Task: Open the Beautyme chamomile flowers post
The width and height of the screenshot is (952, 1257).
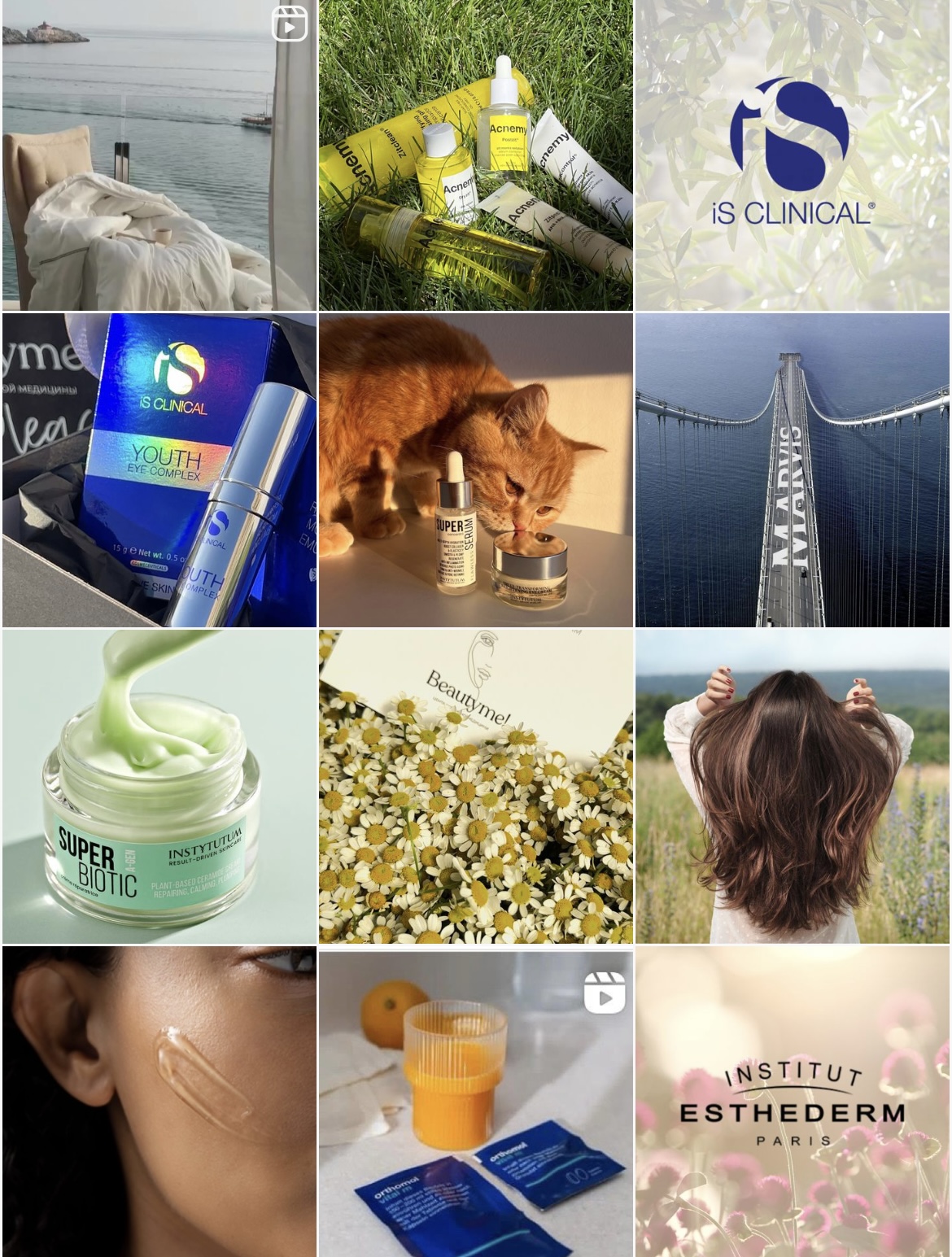Action: point(475,786)
